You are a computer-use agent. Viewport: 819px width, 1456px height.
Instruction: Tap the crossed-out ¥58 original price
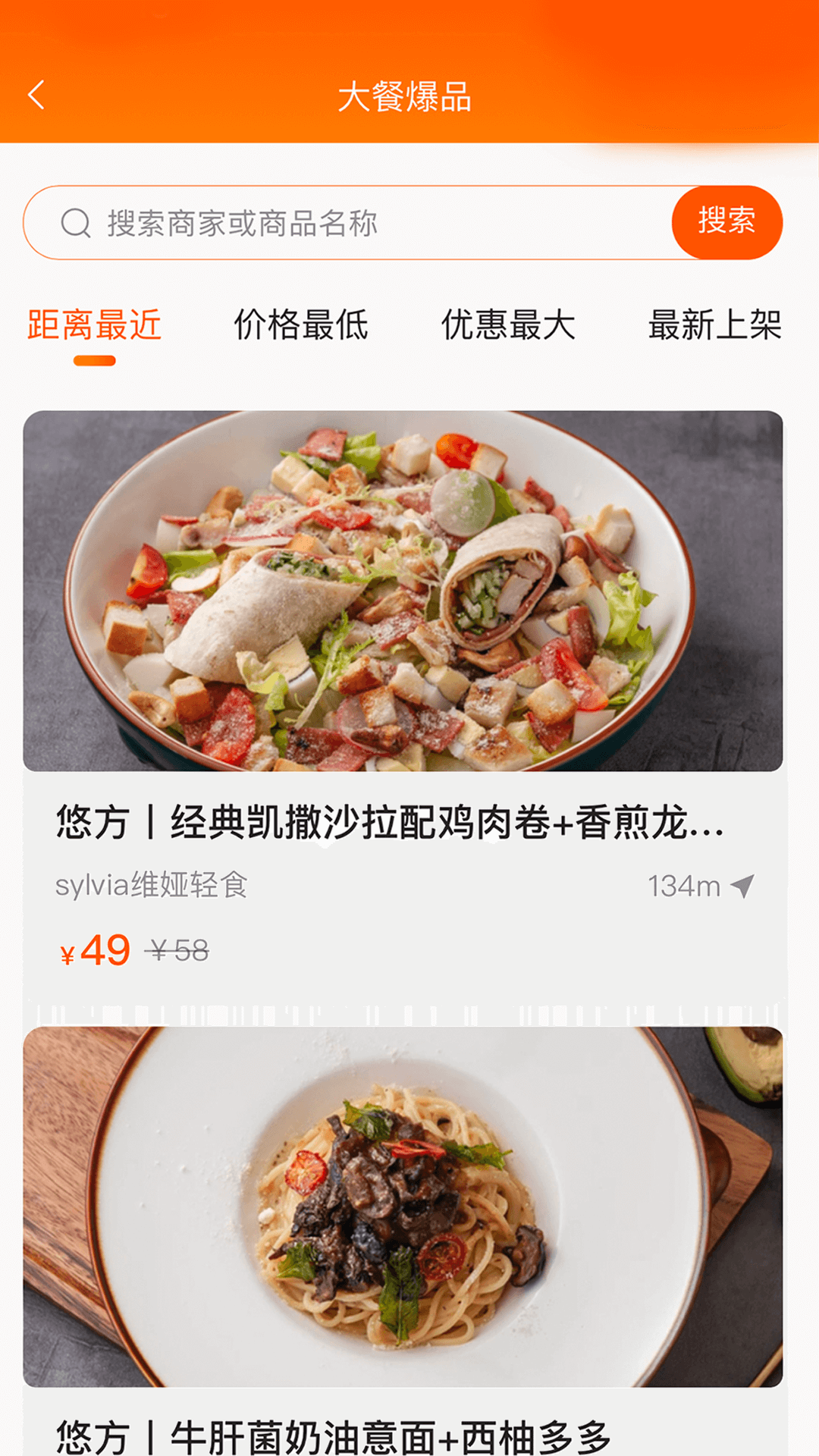click(x=178, y=949)
